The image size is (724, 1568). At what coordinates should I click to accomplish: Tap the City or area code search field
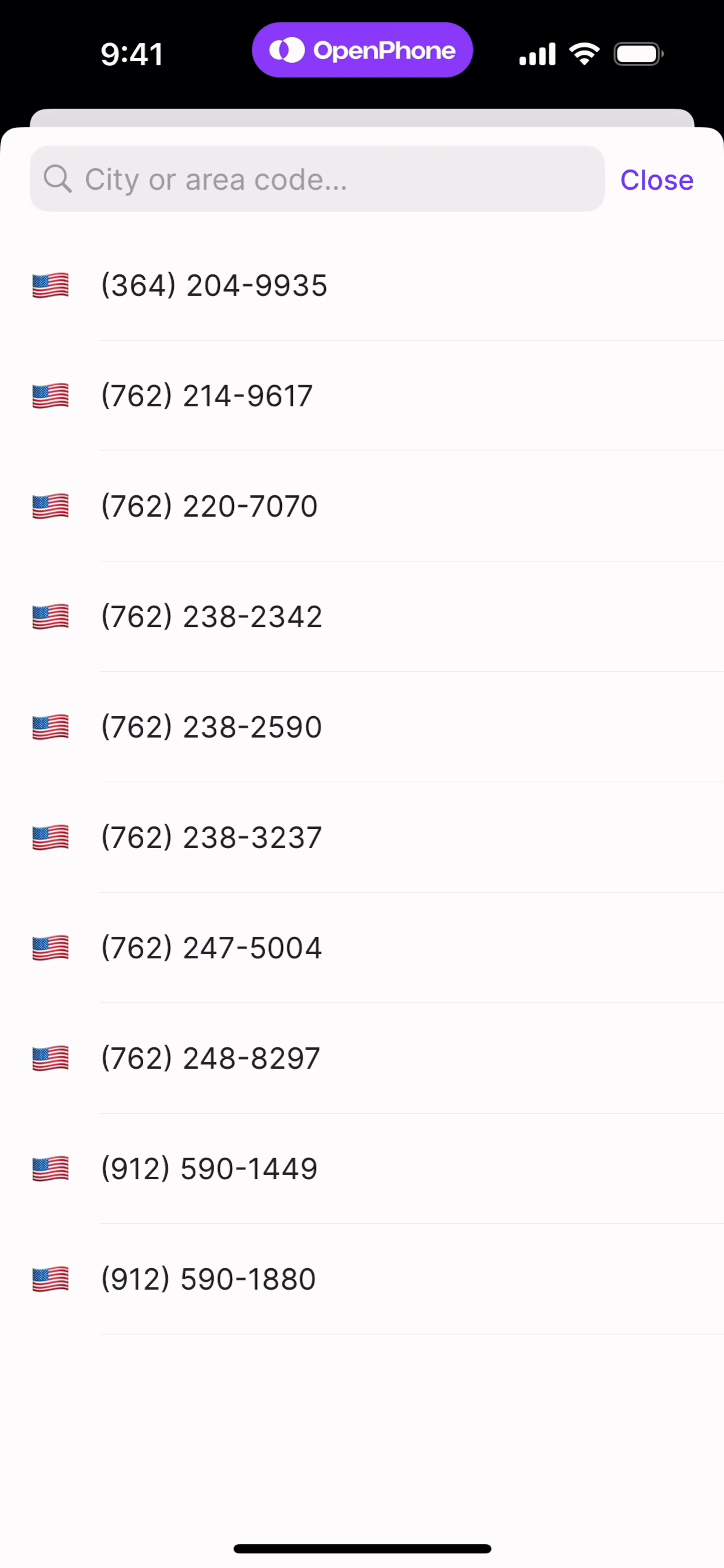(x=317, y=179)
